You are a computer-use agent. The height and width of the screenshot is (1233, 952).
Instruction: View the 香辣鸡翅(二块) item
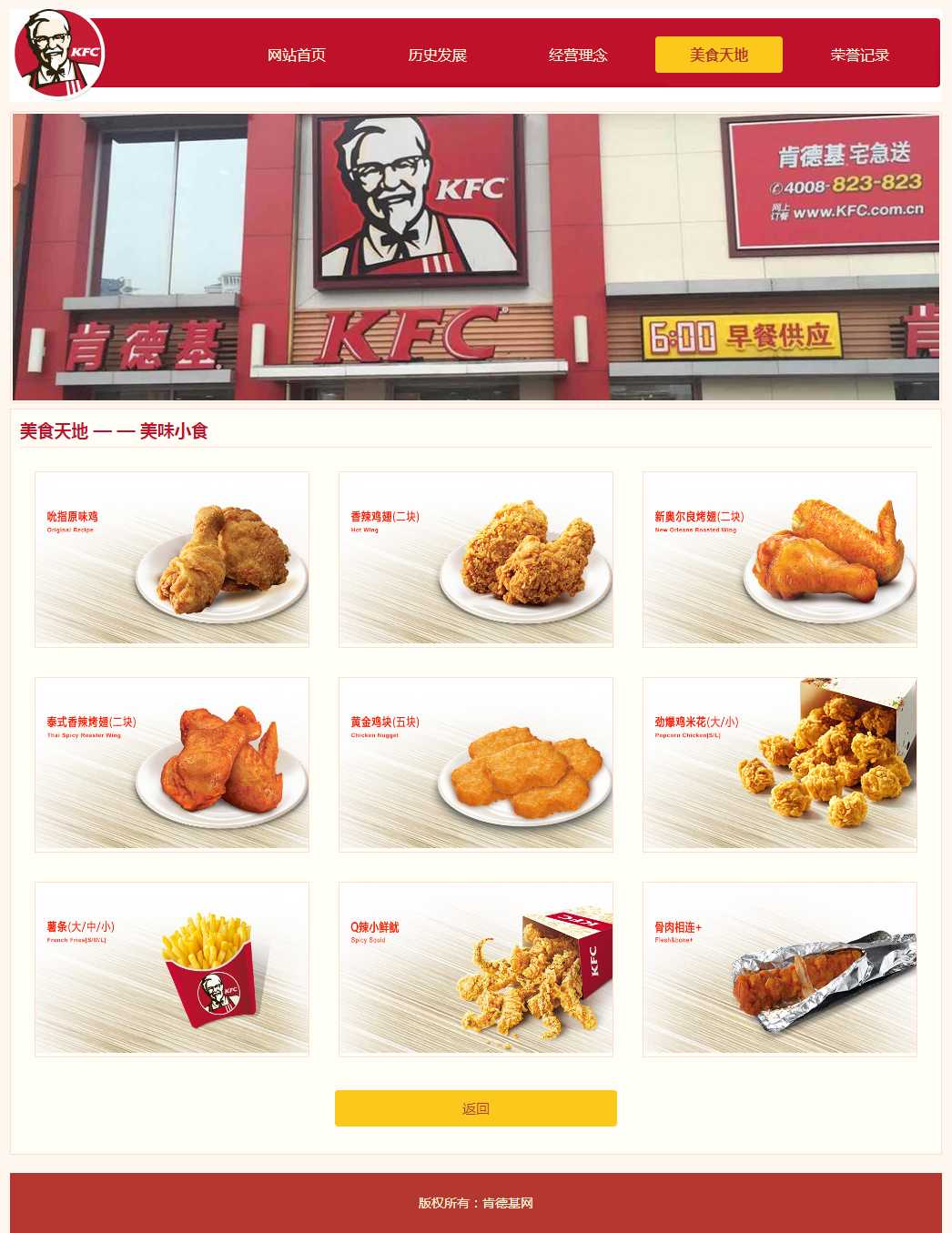pyautogui.click(x=476, y=559)
